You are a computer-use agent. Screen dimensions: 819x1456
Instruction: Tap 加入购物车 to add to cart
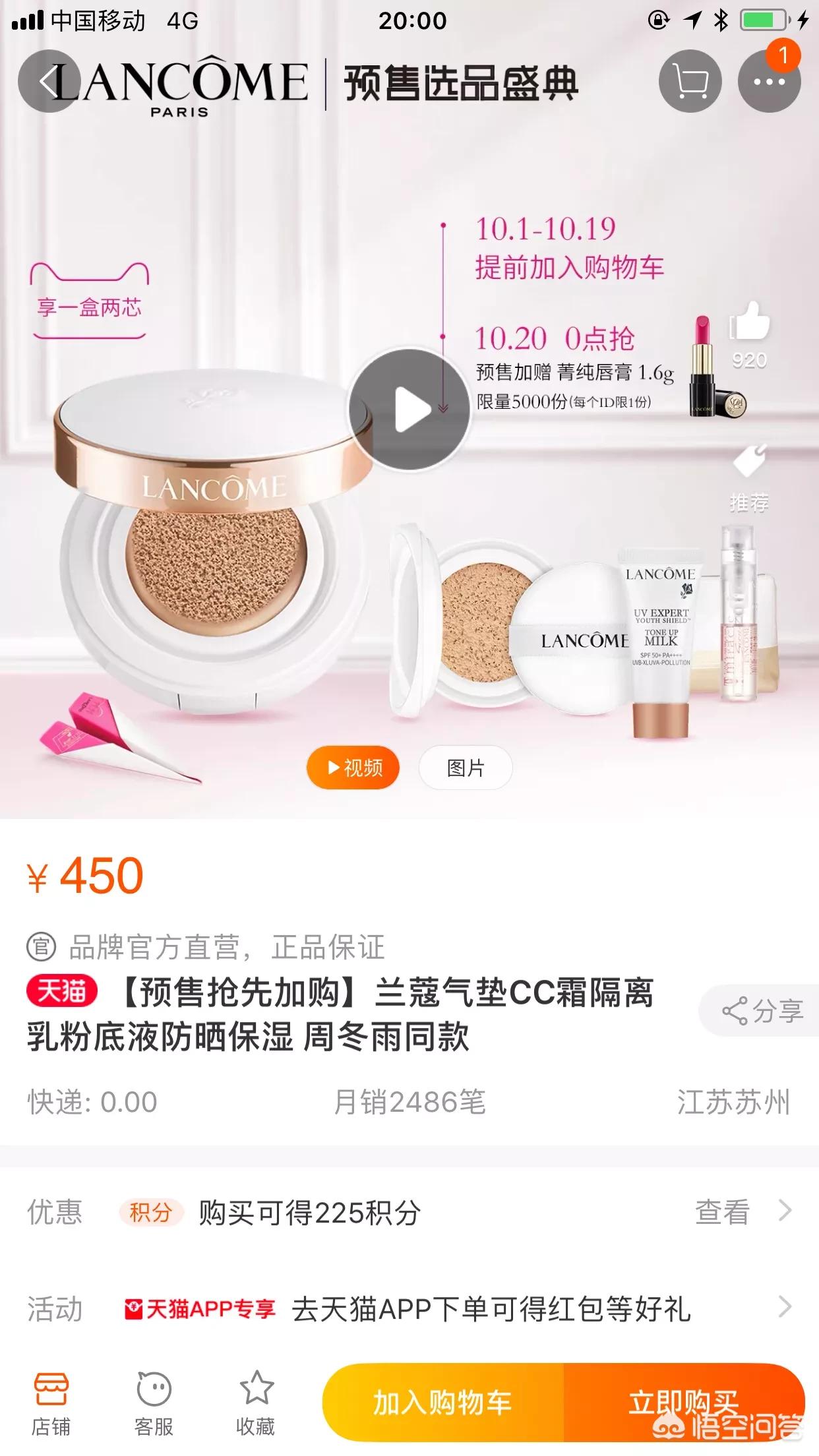442,1402
